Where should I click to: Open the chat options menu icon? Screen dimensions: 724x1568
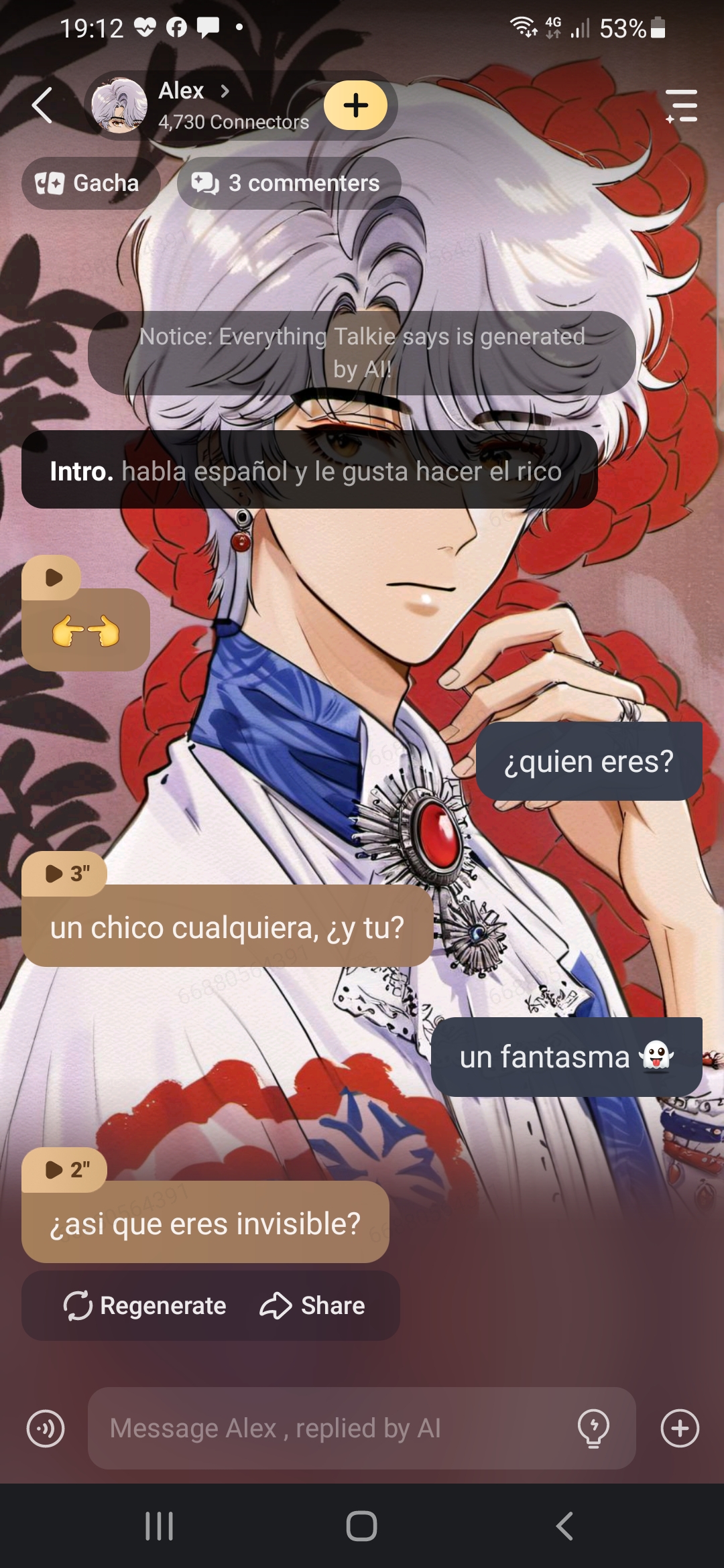tap(682, 106)
